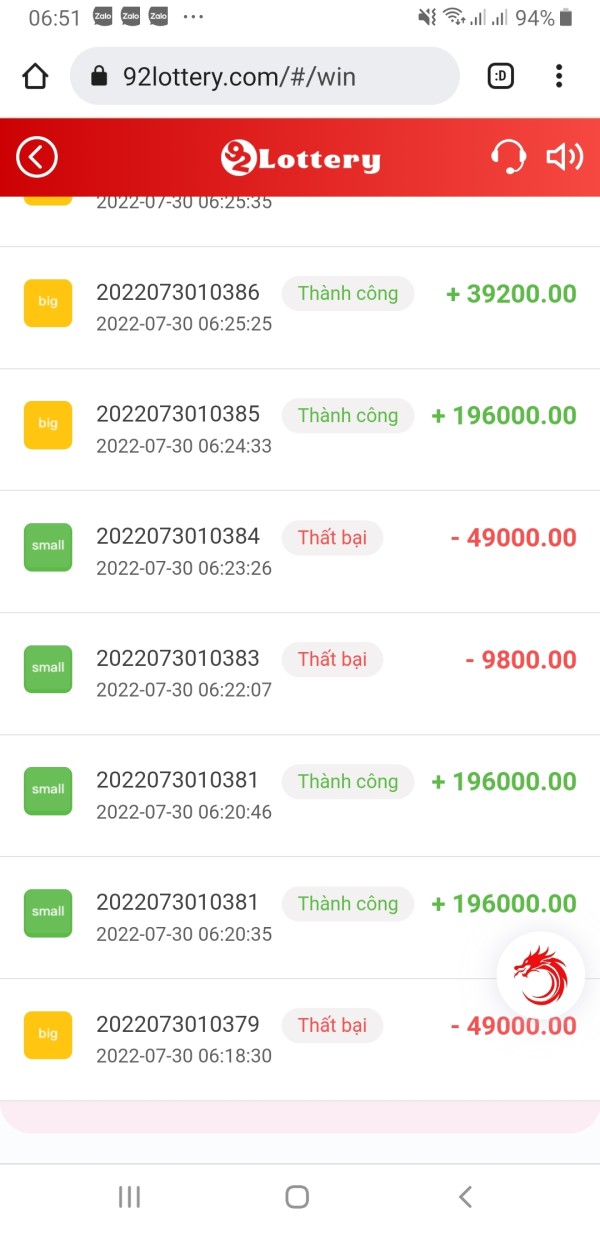Open bet record 2022073010383
This screenshot has height=1233, width=600.
coord(300,673)
